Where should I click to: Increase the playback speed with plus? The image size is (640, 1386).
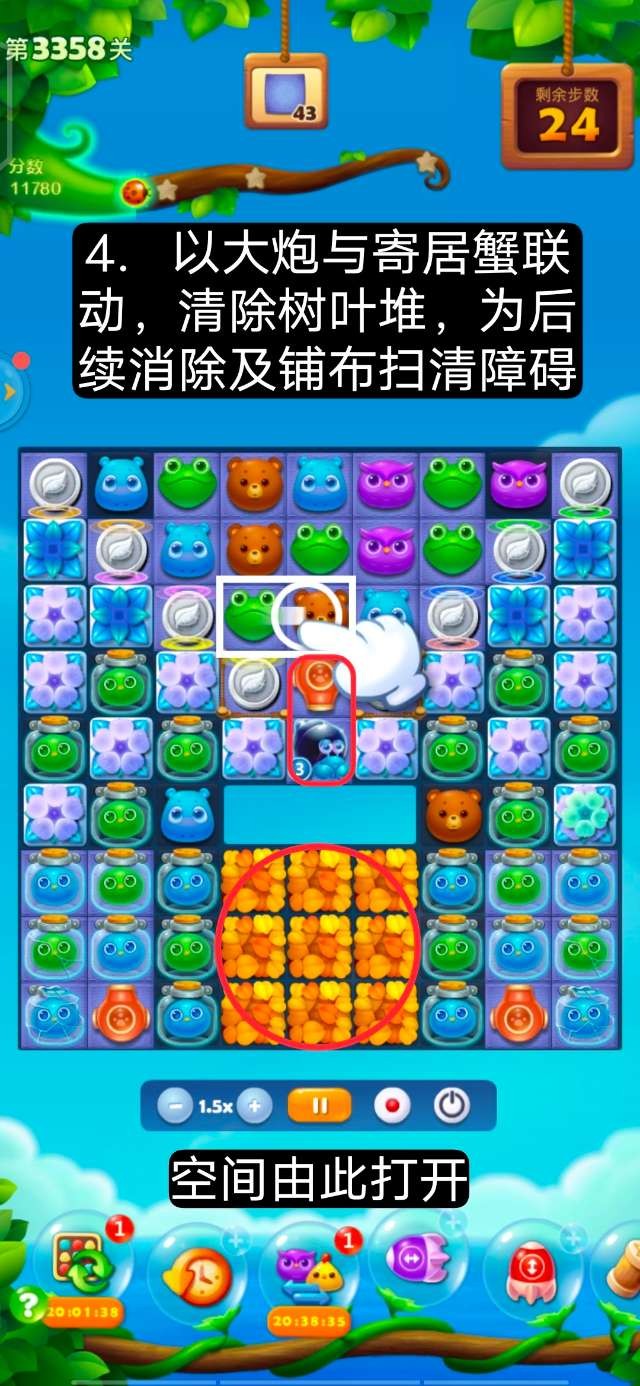(254, 1106)
